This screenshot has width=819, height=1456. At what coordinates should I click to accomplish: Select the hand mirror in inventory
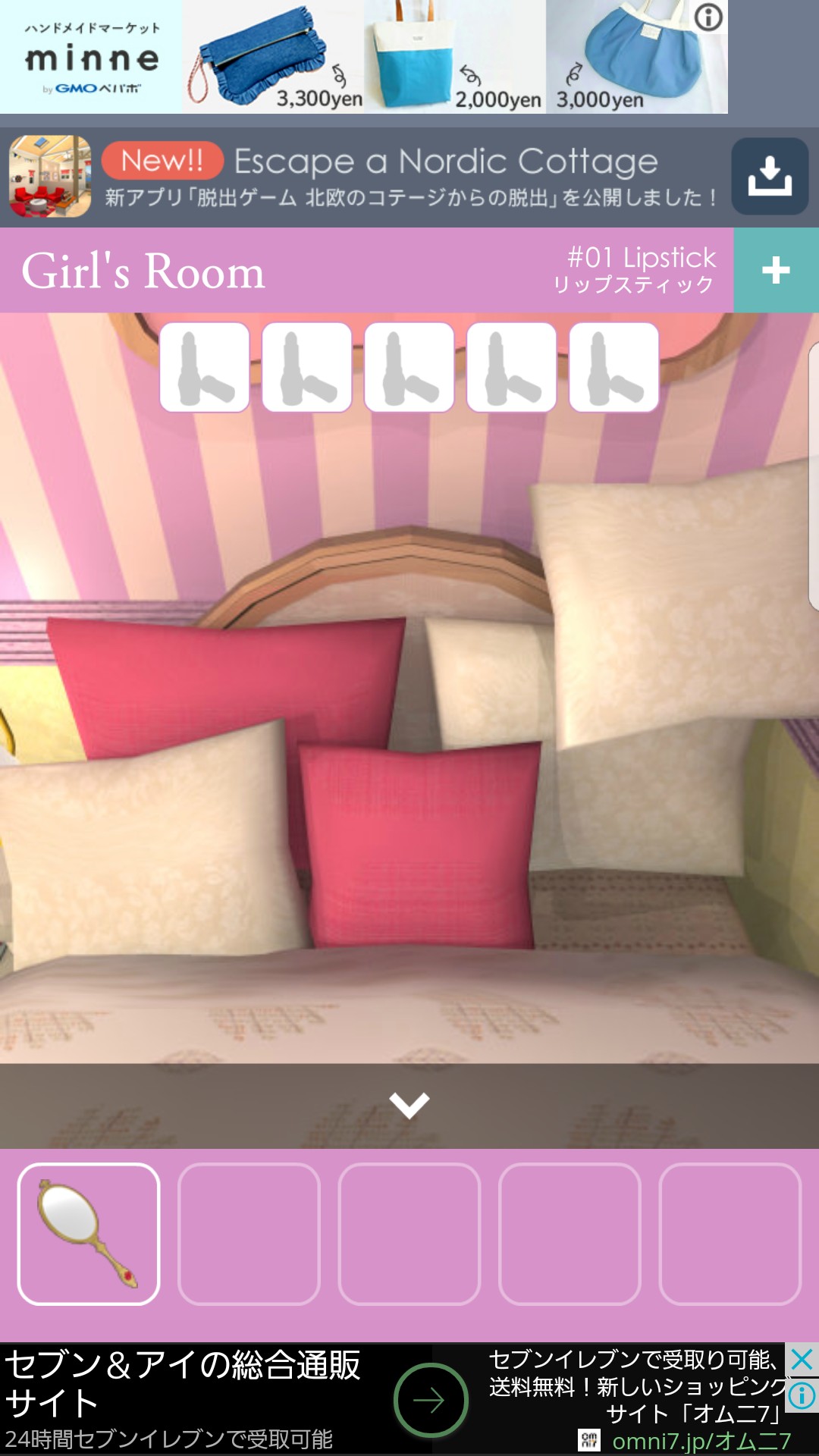[x=89, y=1234]
